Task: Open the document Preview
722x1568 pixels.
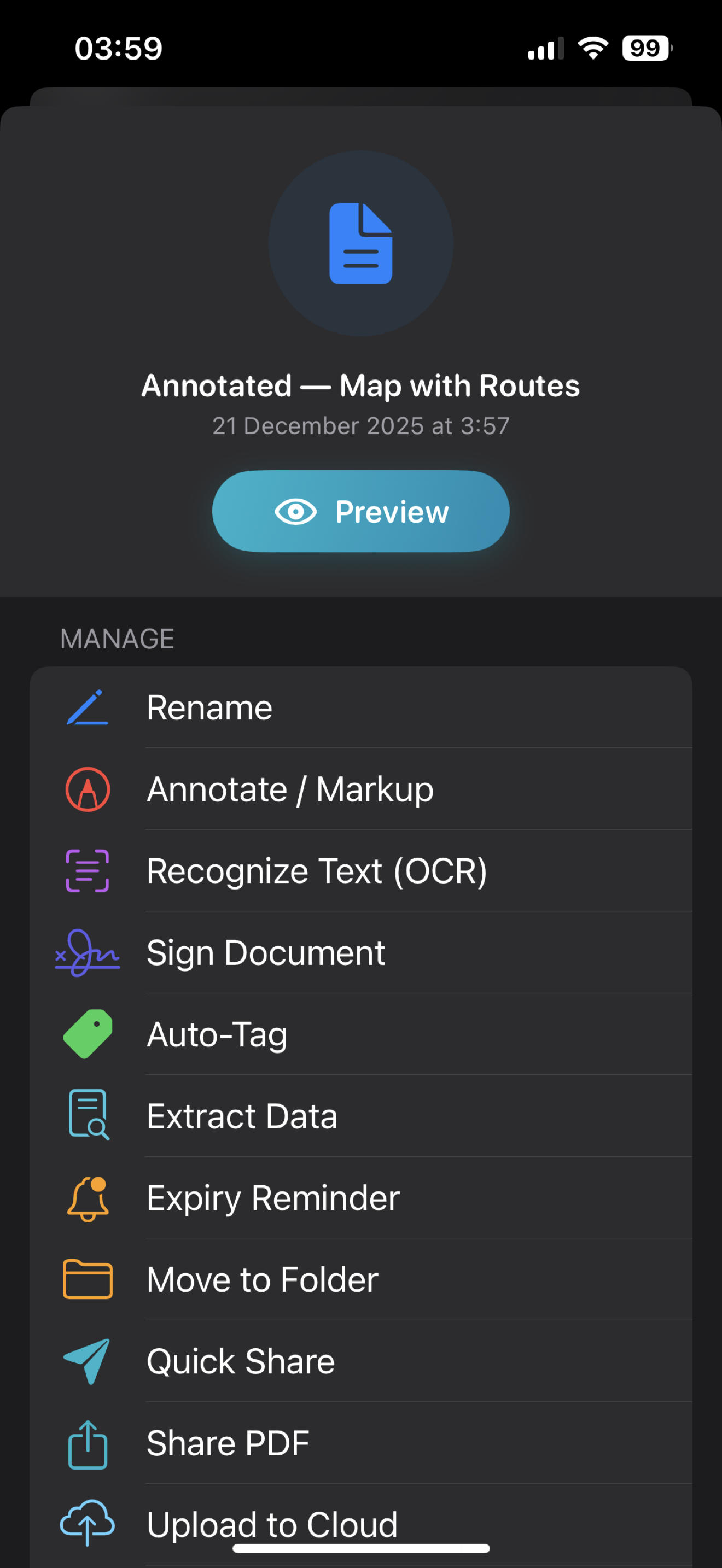Action: point(360,511)
